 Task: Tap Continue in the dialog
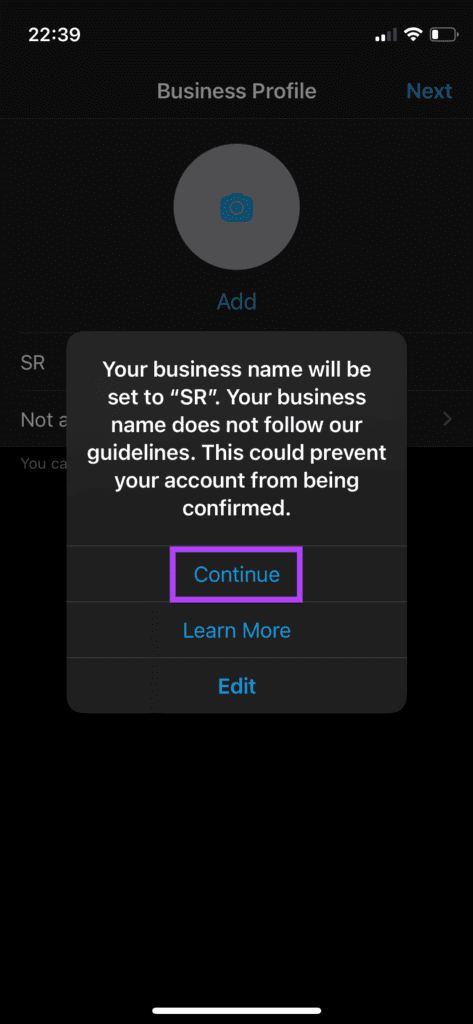pyautogui.click(x=236, y=574)
